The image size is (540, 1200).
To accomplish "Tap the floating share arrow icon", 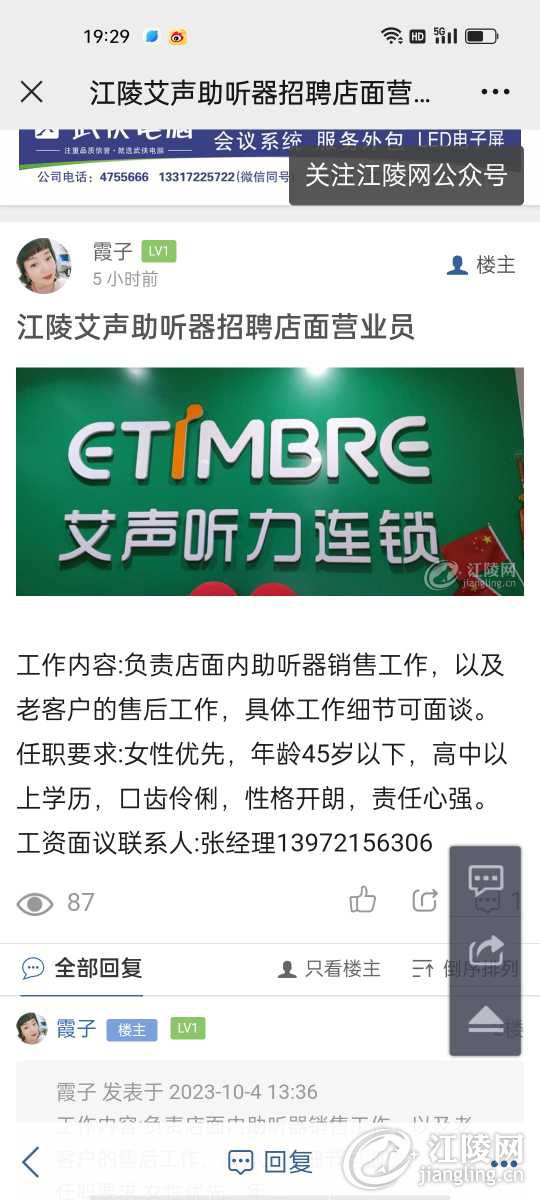I will pyautogui.click(x=486, y=950).
